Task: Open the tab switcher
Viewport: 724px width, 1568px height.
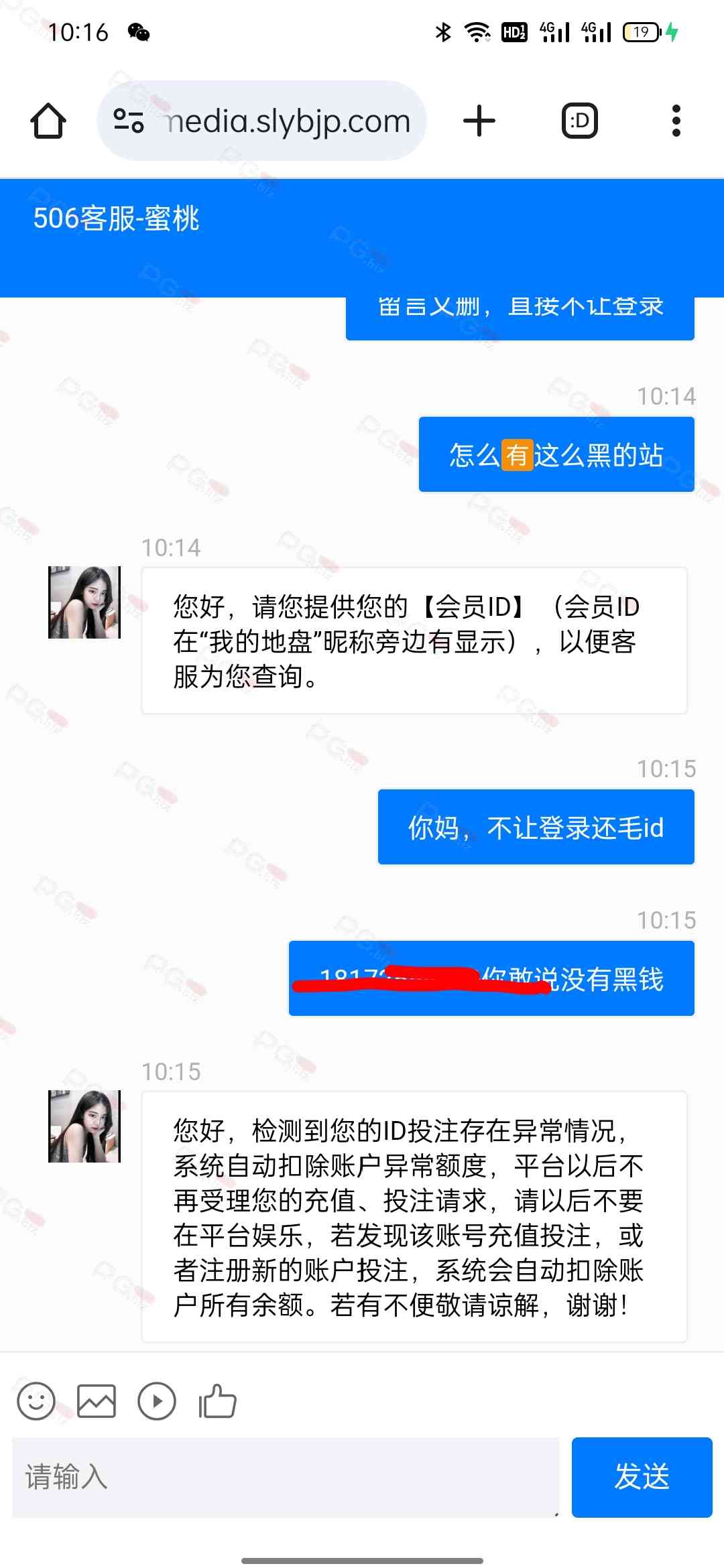Action: click(x=579, y=121)
